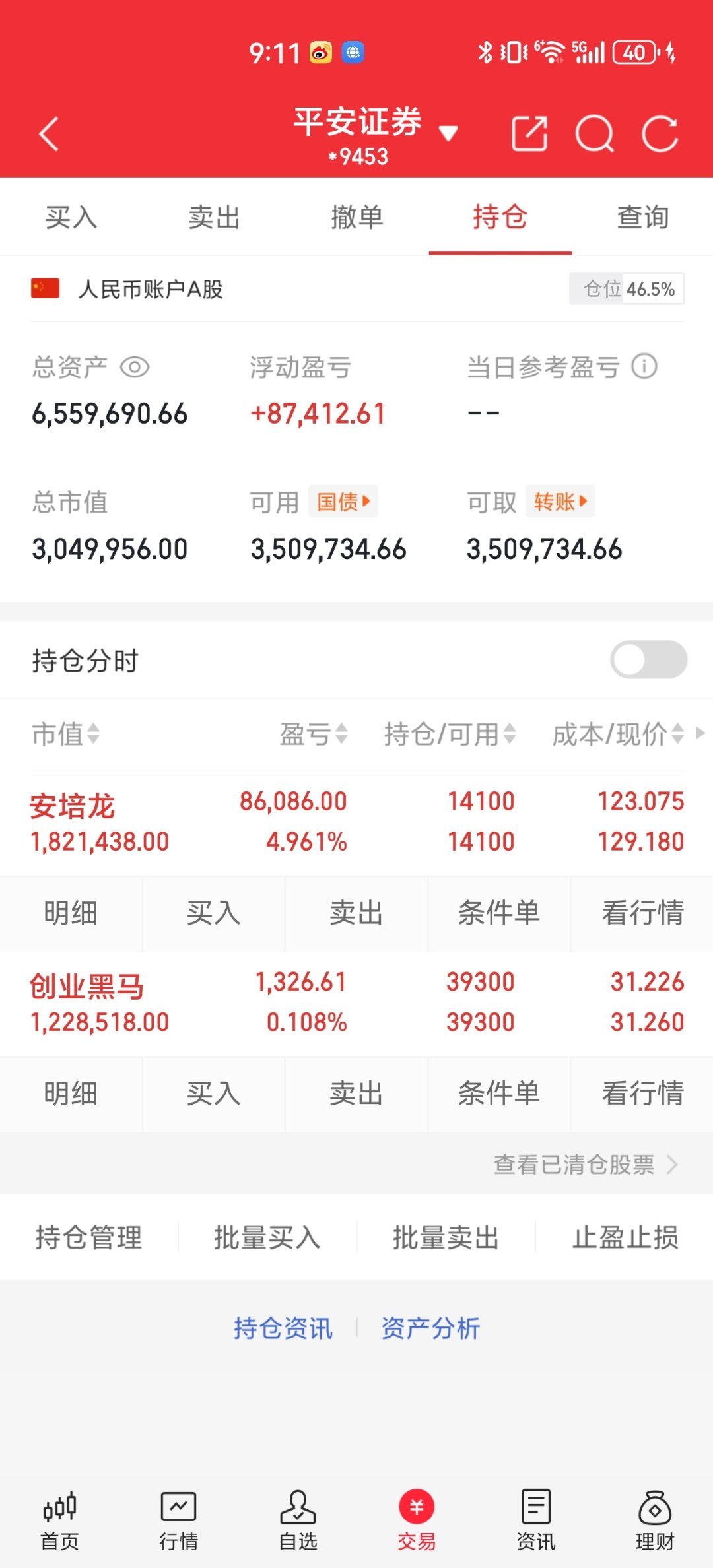Tap the info icon next to 当日参考盈亏
Screen dimensions: 713x1568
[644, 368]
